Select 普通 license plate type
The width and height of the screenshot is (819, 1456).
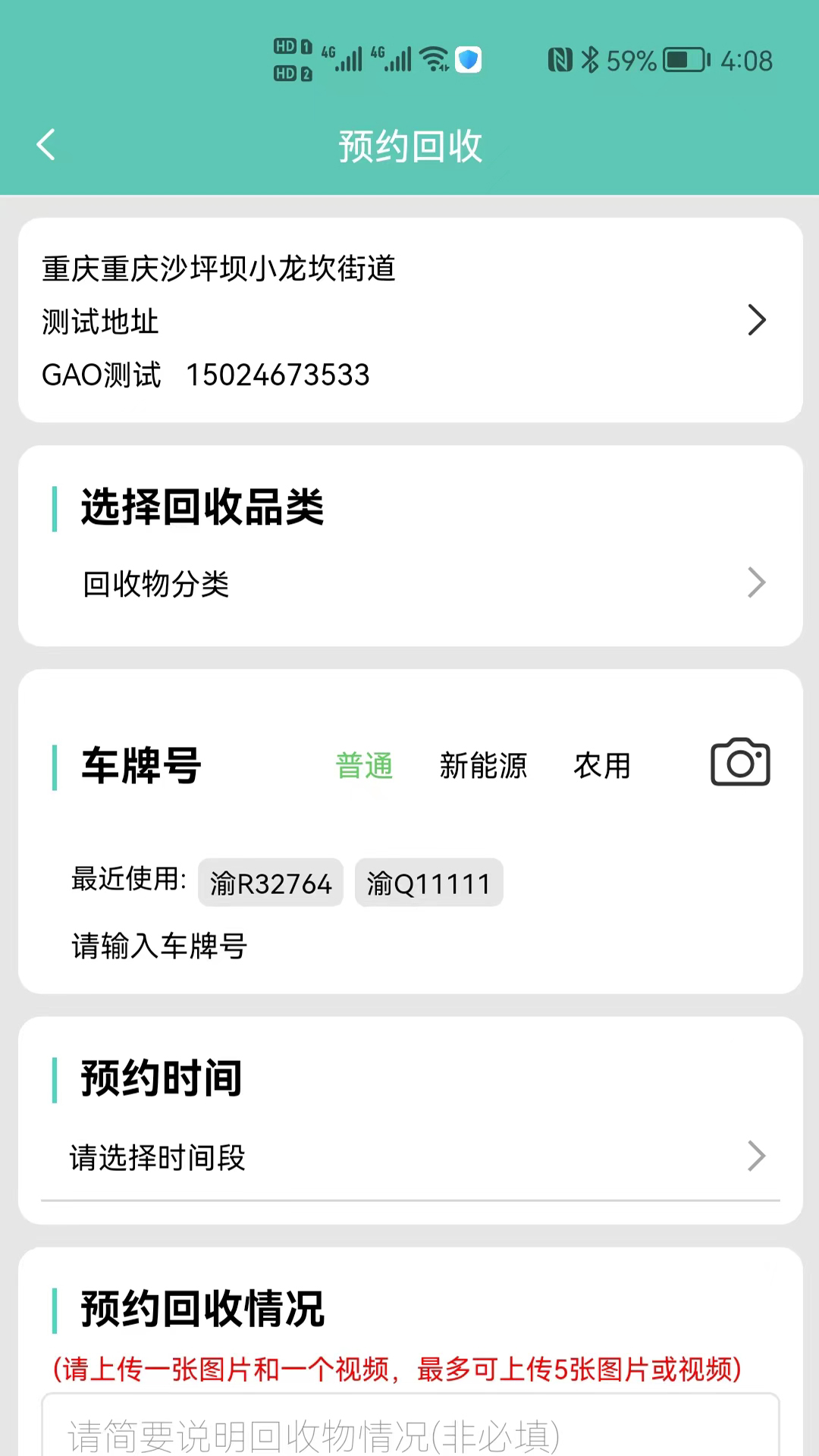click(x=364, y=766)
